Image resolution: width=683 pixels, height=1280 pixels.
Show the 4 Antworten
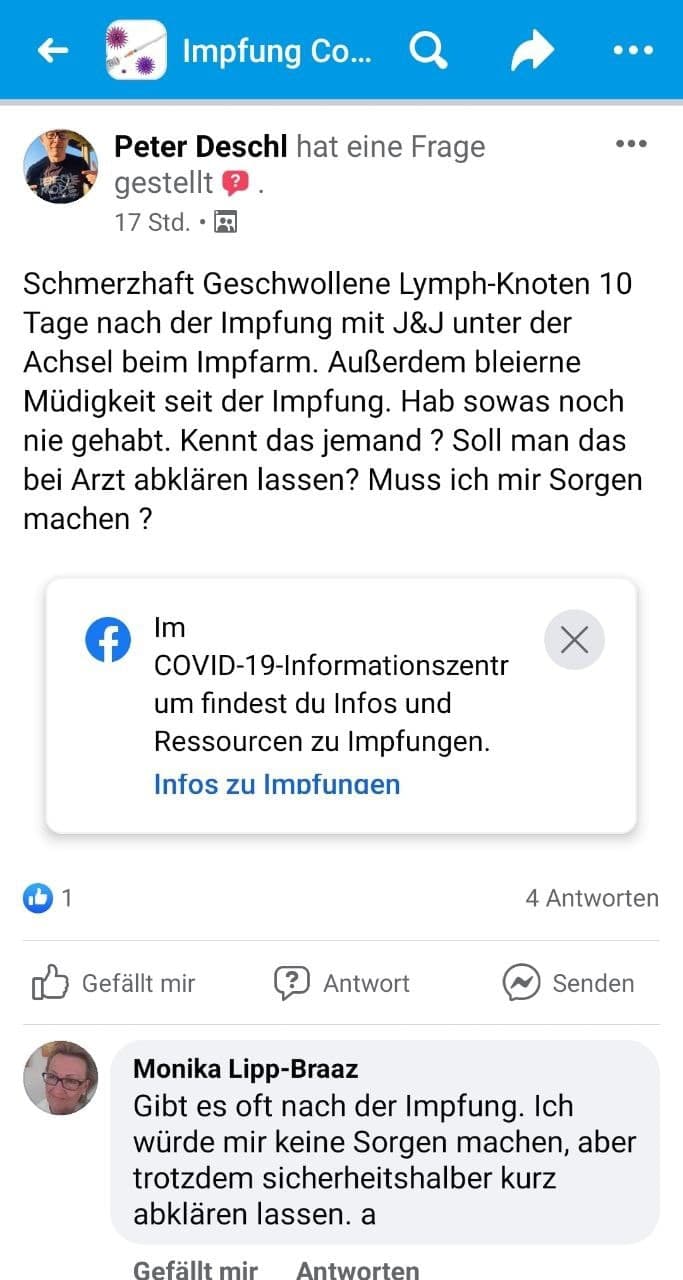(592, 898)
